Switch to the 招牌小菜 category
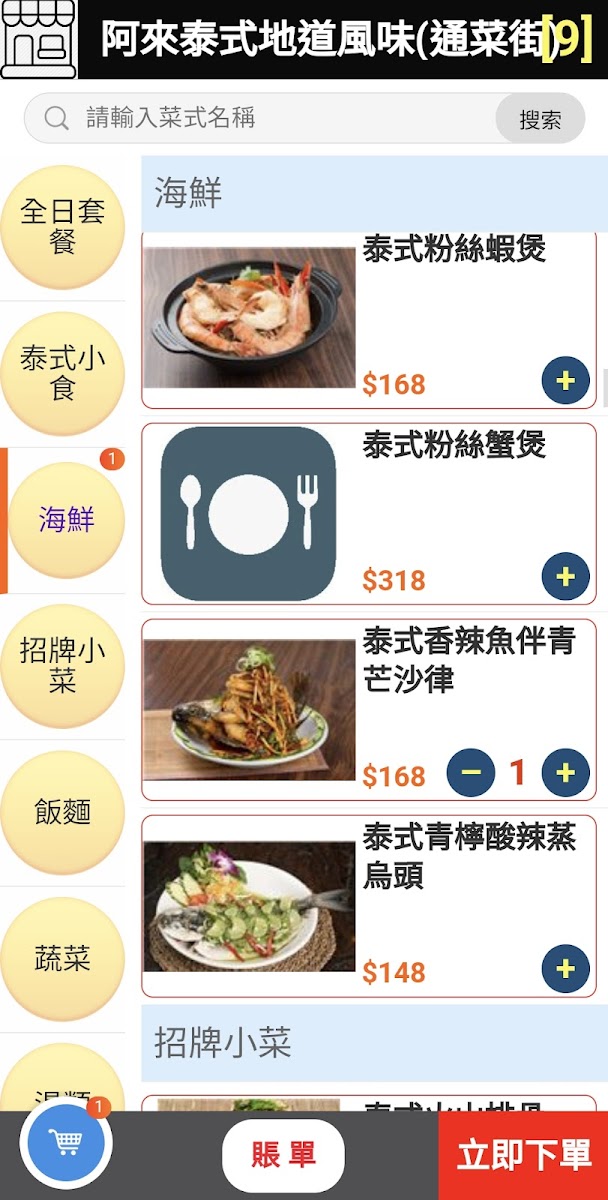The height and width of the screenshot is (1200, 608). coord(63,666)
